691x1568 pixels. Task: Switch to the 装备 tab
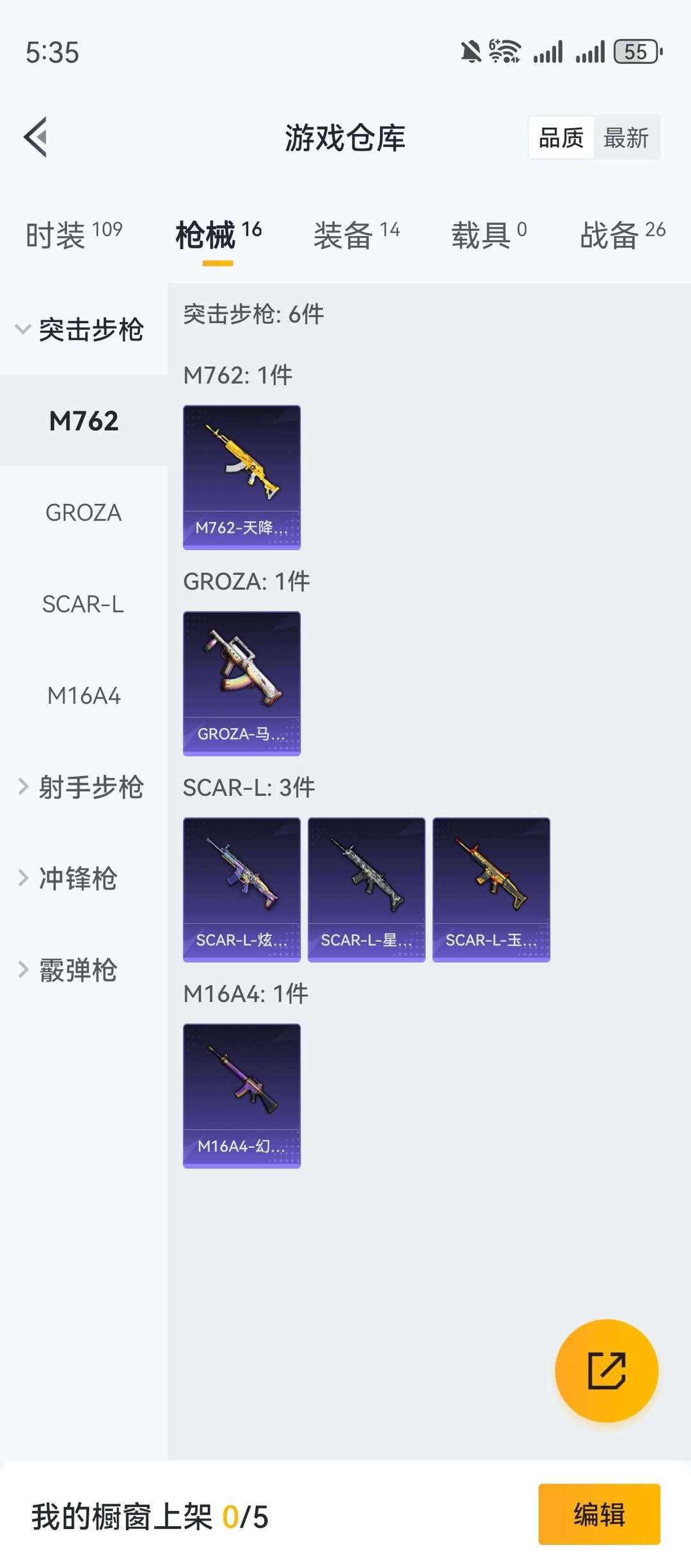click(356, 234)
